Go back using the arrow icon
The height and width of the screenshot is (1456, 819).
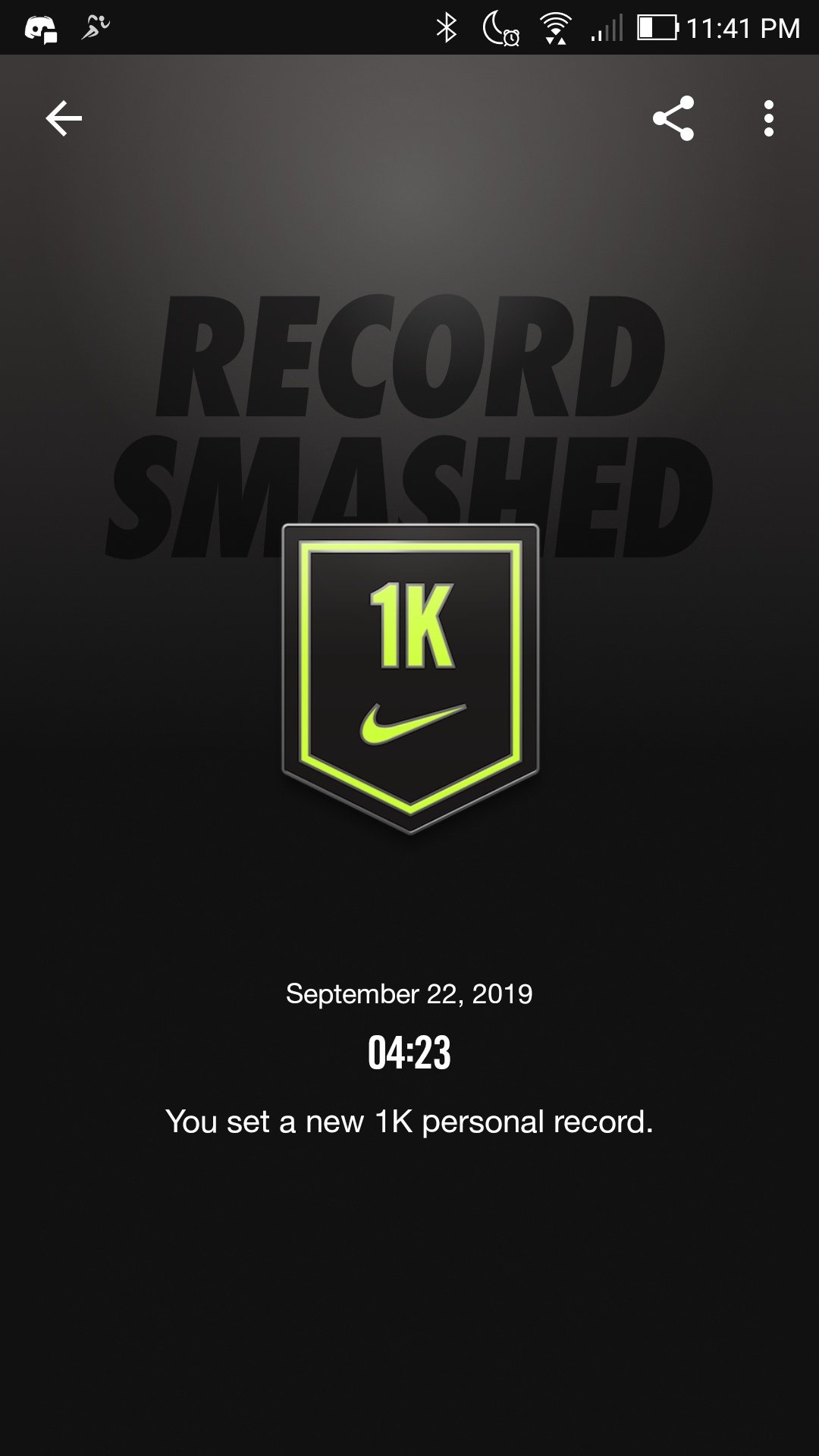64,118
